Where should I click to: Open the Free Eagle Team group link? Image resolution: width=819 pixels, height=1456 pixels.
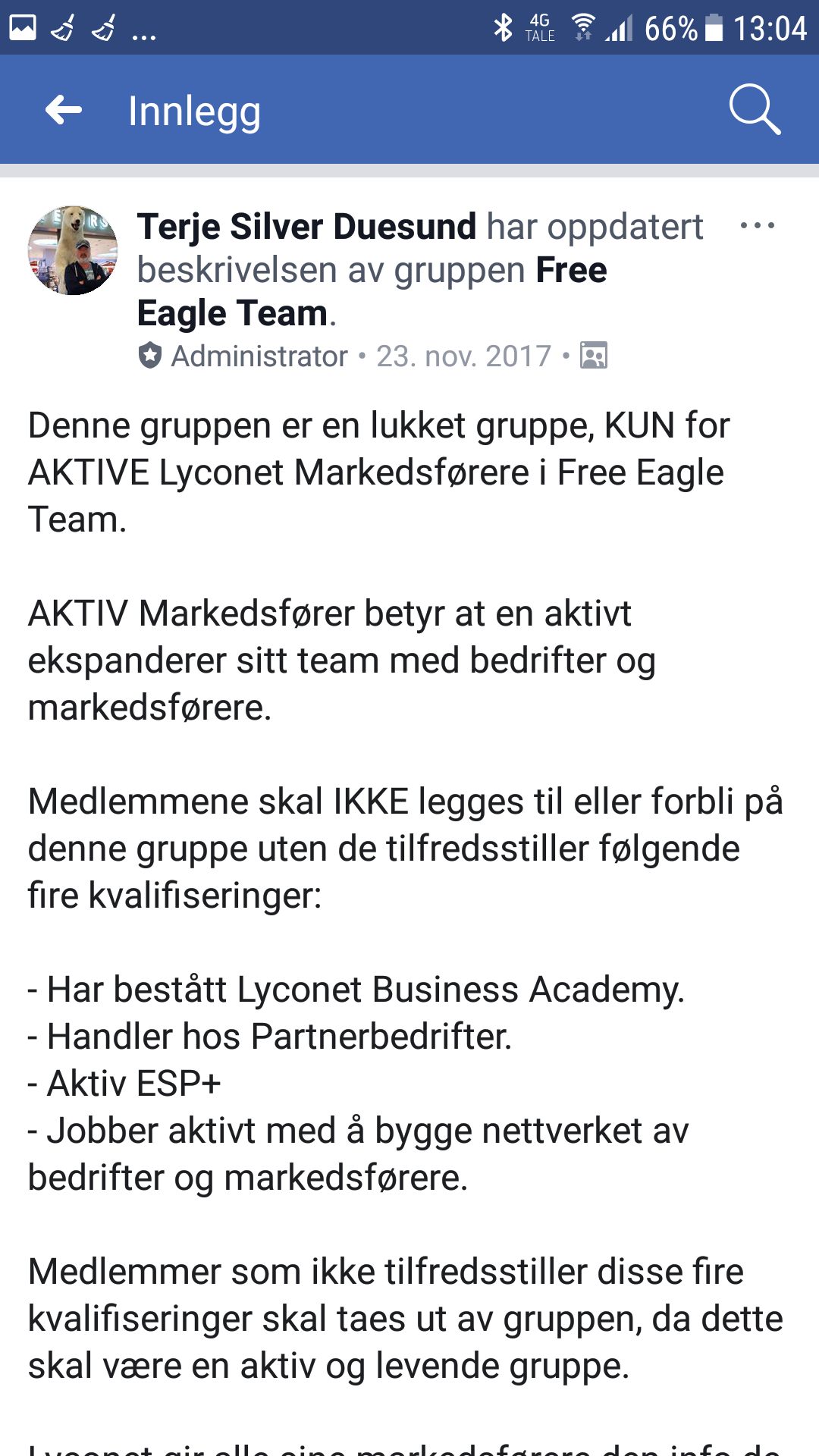[372, 291]
